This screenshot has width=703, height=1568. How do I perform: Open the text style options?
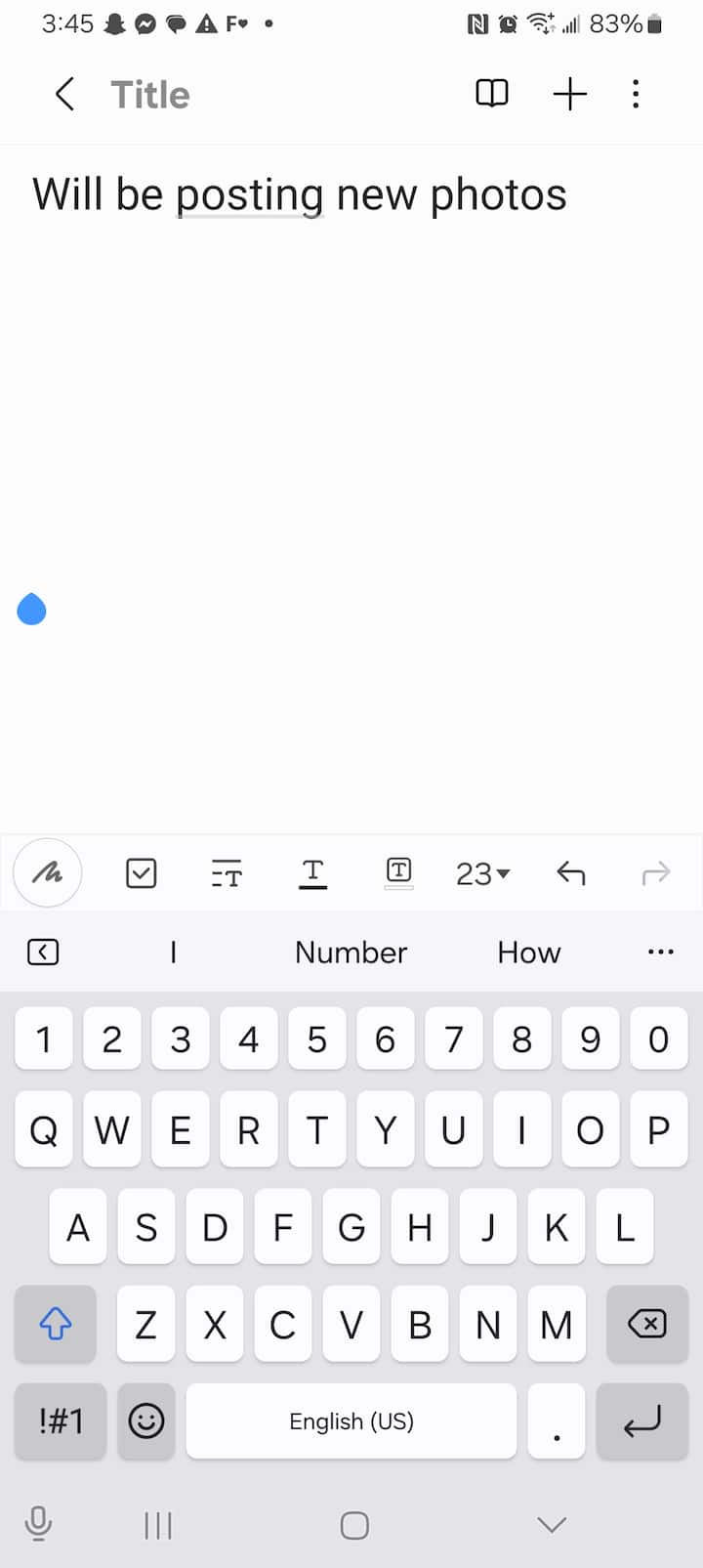pyautogui.click(x=227, y=872)
